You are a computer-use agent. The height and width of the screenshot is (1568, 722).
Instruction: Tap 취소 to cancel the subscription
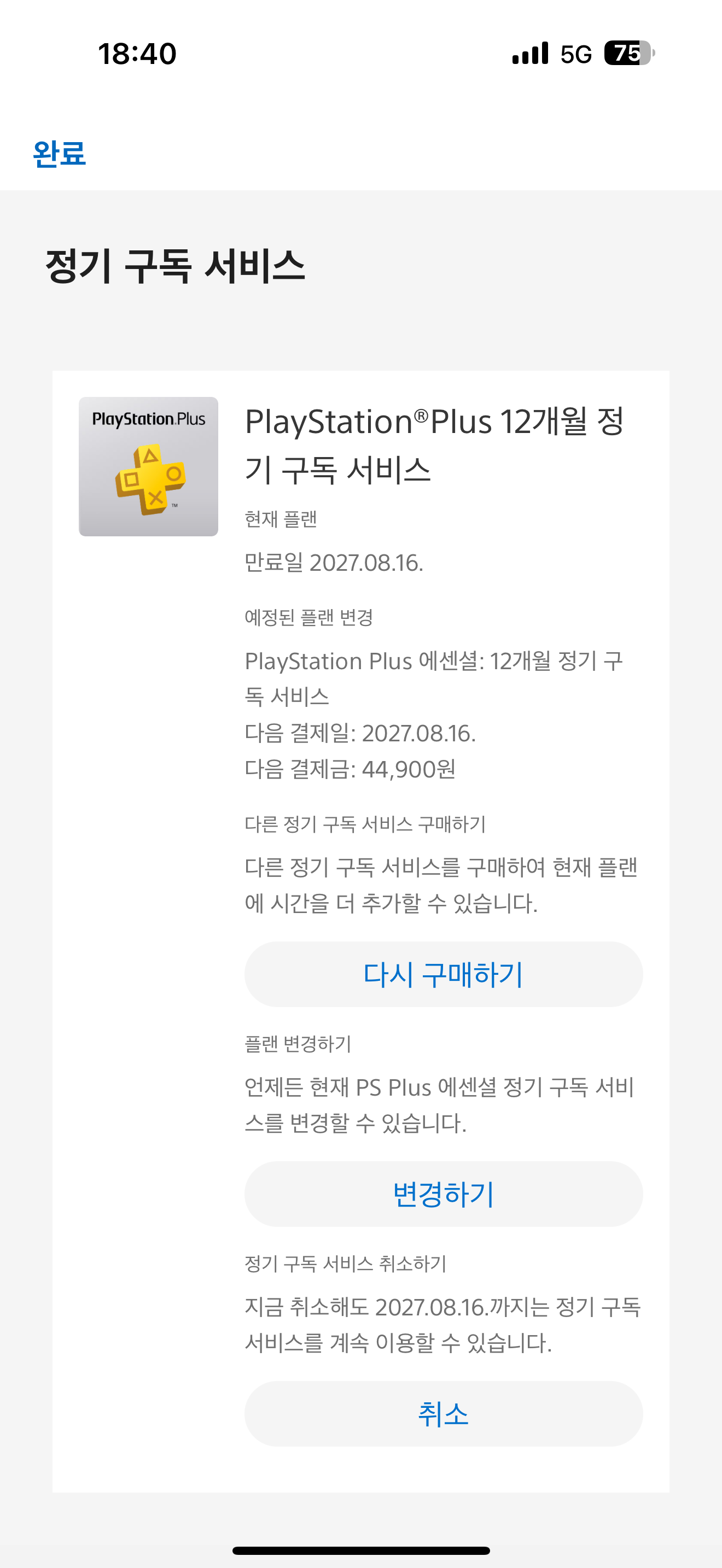click(x=443, y=1413)
